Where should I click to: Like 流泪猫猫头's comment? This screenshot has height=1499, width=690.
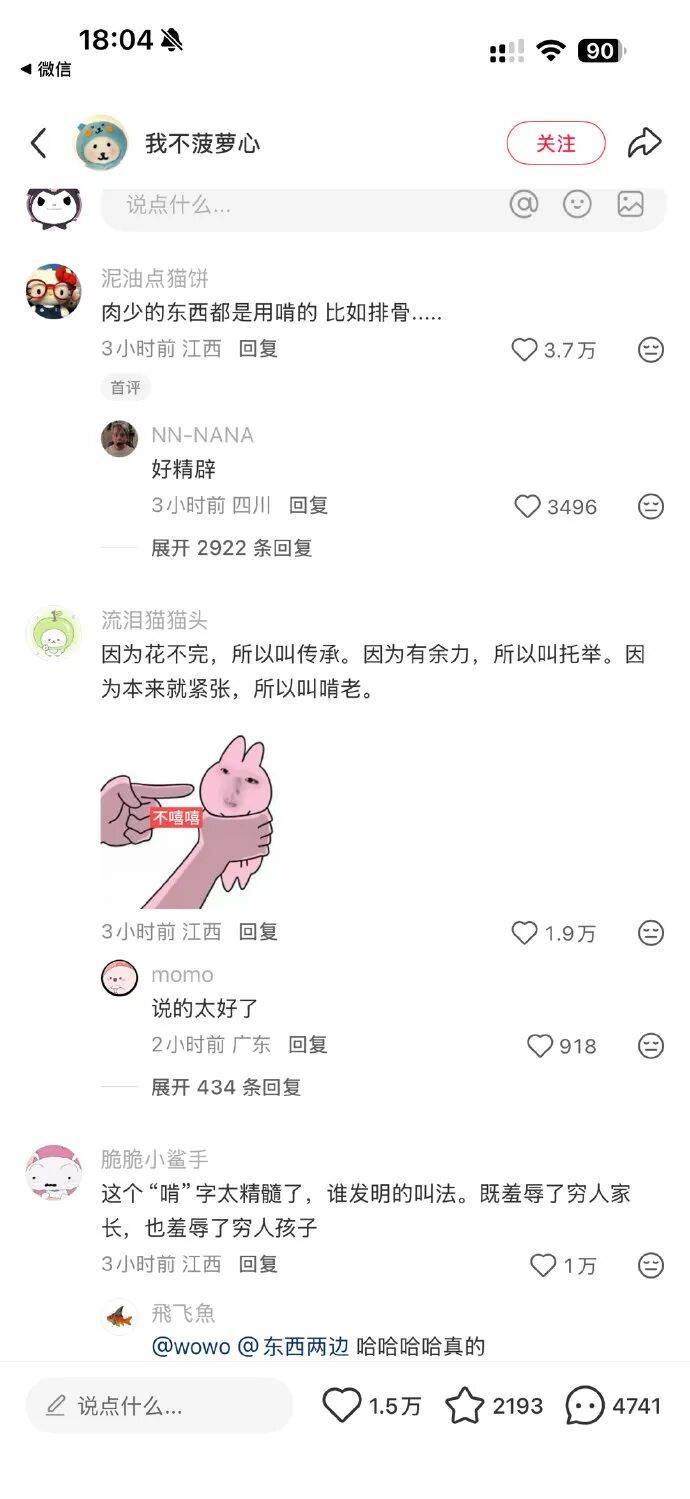(x=525, y=933)
